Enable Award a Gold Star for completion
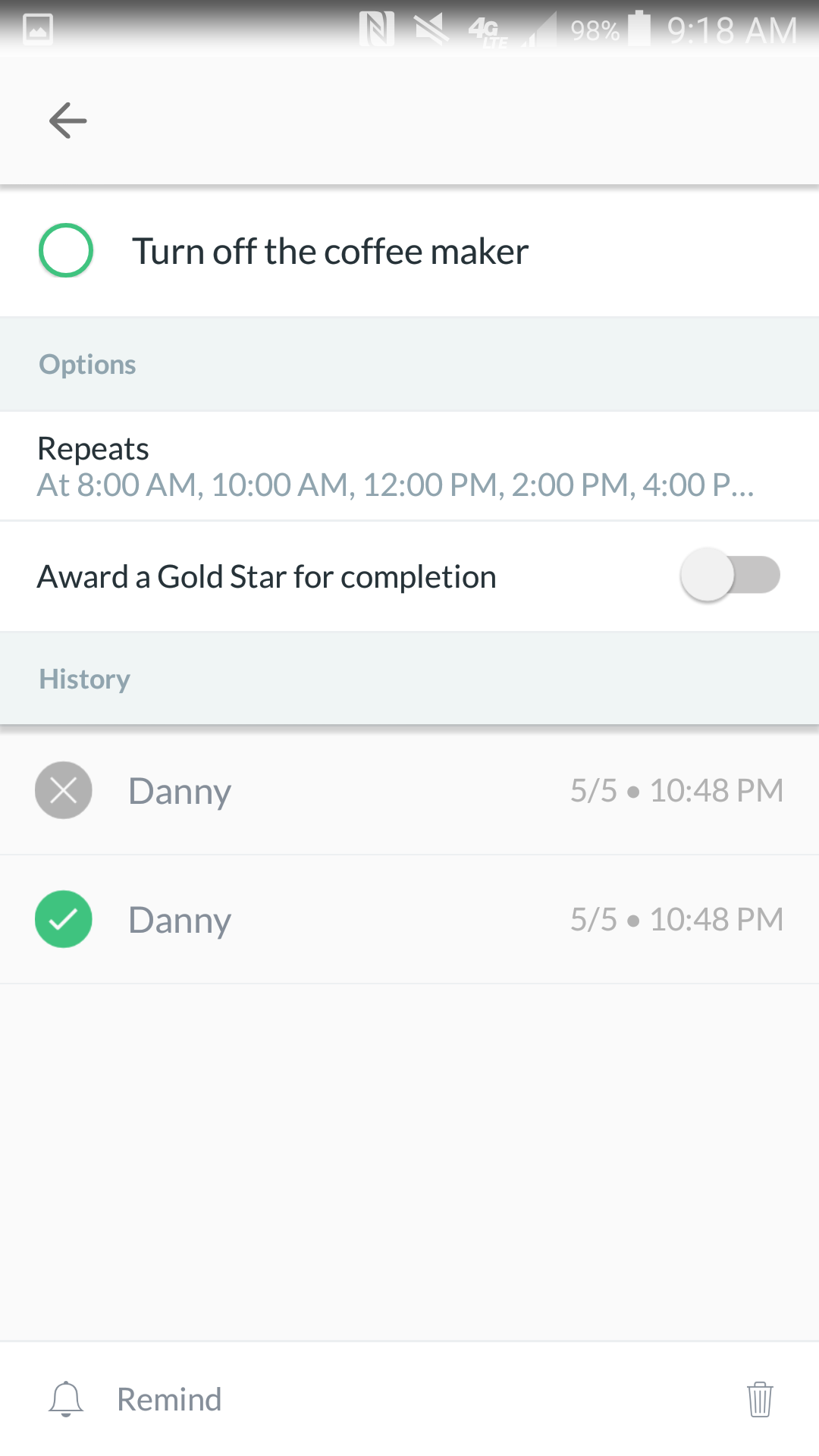 tap(730, 575)
